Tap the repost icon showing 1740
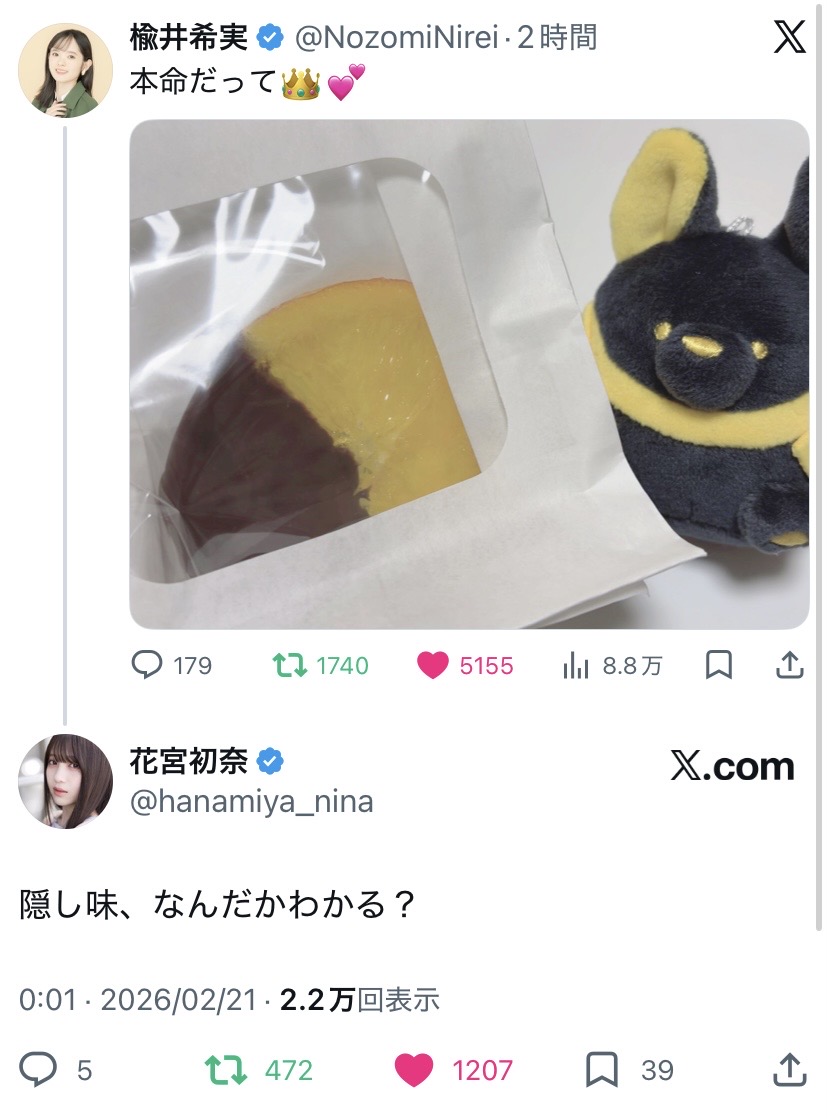This screenshot has width=827, height=1119. [x=289, y=665]
